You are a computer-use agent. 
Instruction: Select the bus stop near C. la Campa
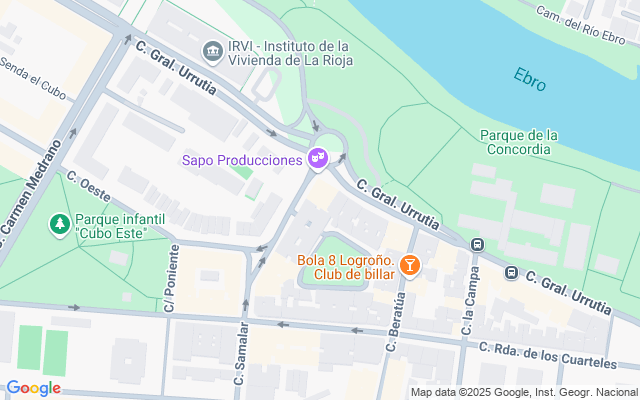point(477,245)
